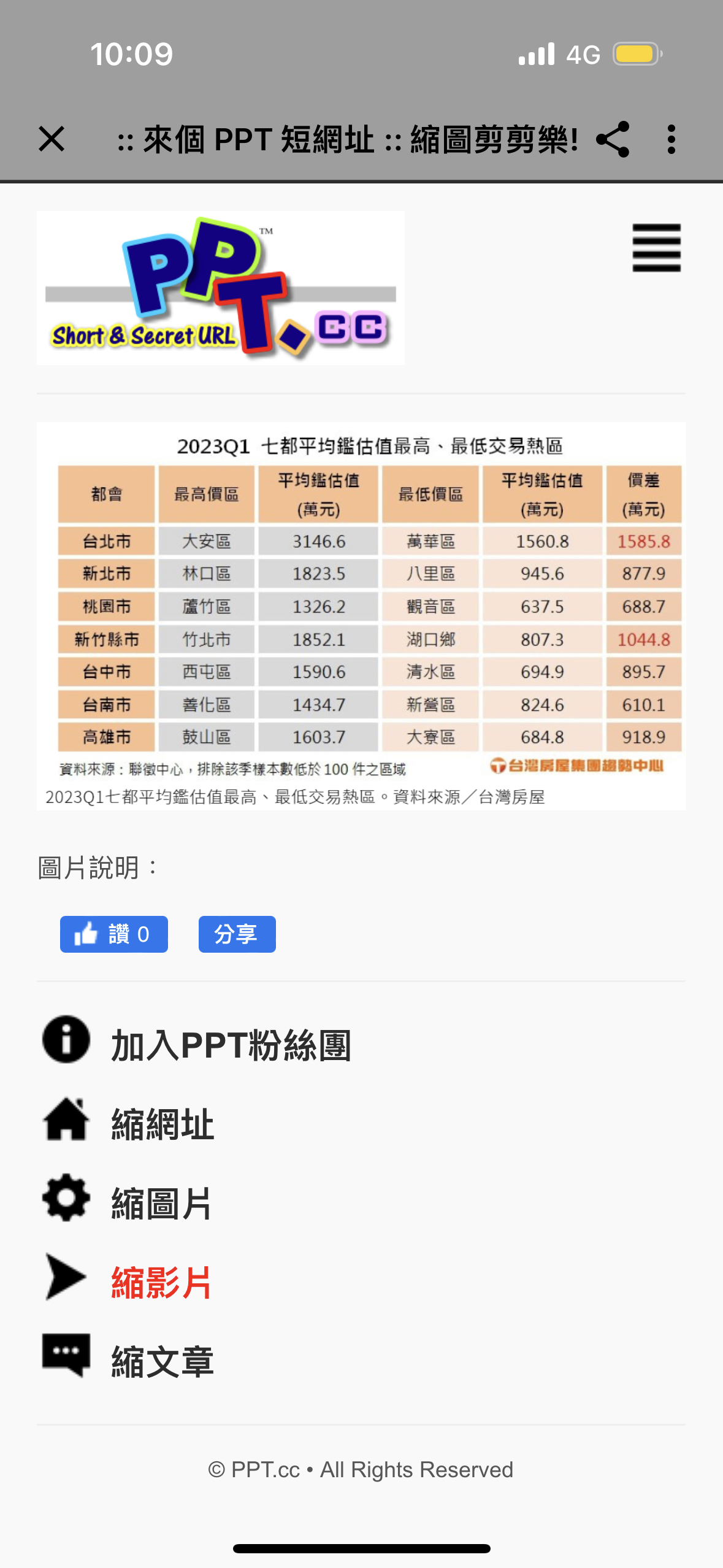This screenshot has height=1568, width=723.
Task: Close the in-app browser page
Action: tap(52, 139)
